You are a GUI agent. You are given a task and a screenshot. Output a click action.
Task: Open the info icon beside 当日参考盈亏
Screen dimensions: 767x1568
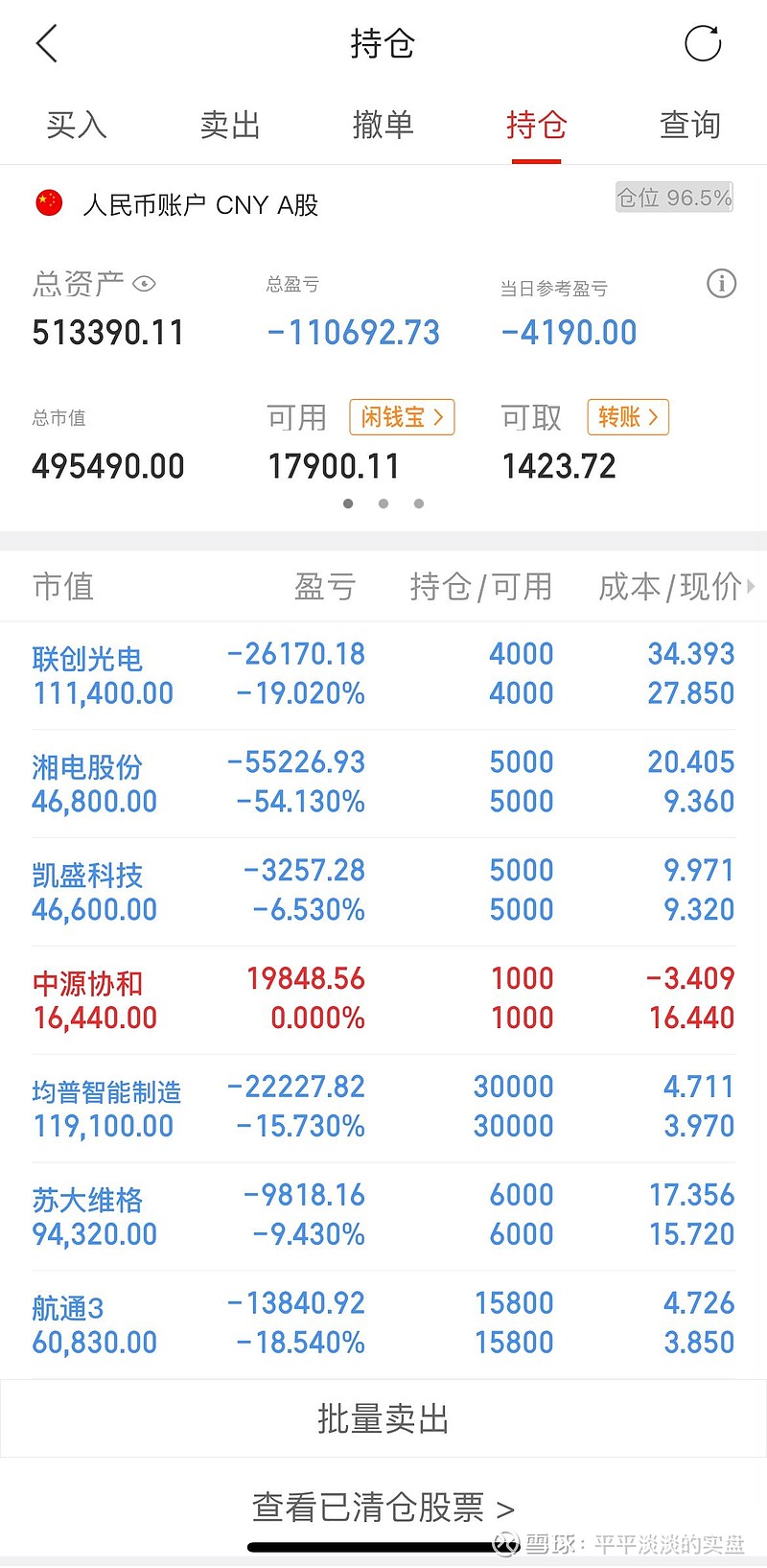pos(720,284)
